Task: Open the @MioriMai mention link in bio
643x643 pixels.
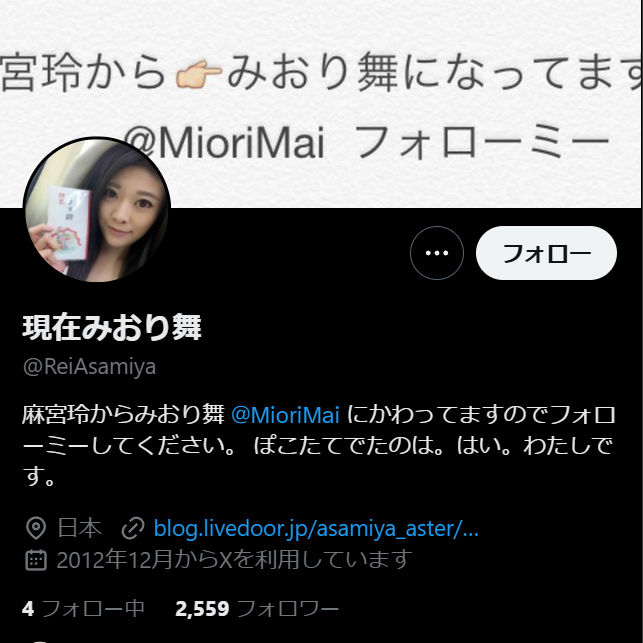Action: (x=286, y=415)
